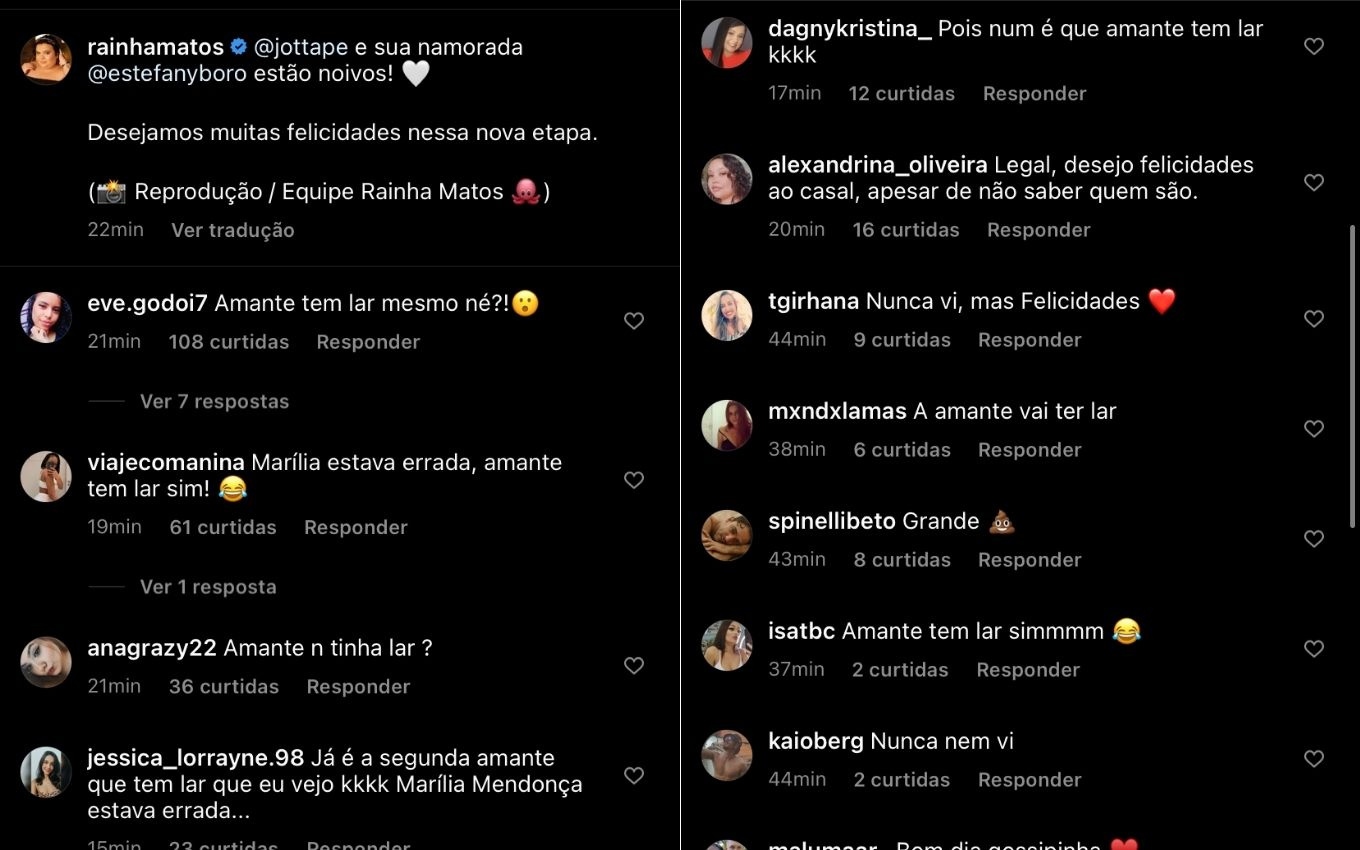
Task: View the 6 curtidas on mxndxlamas's comment
Action: coord(901,450)
